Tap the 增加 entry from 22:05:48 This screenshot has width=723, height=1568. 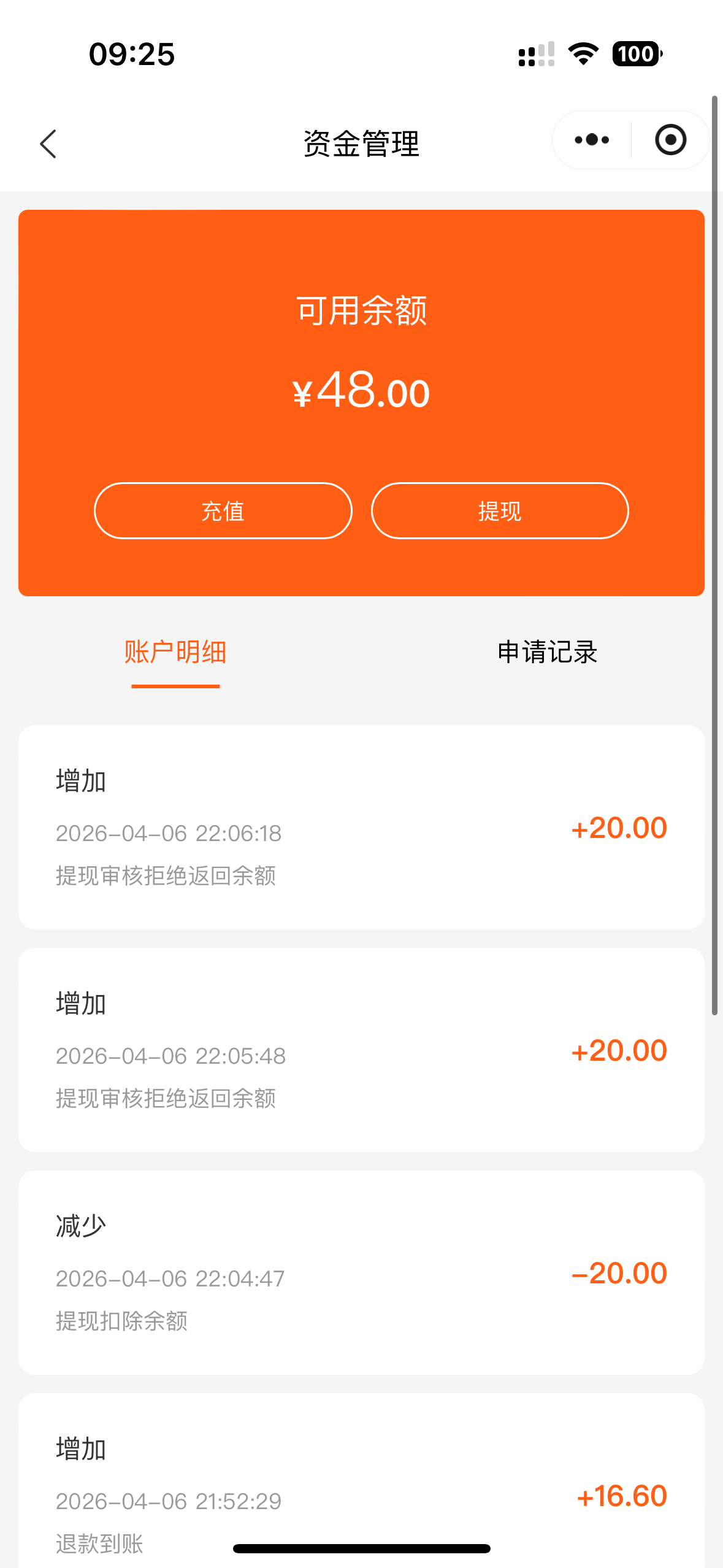[361, 1050]
